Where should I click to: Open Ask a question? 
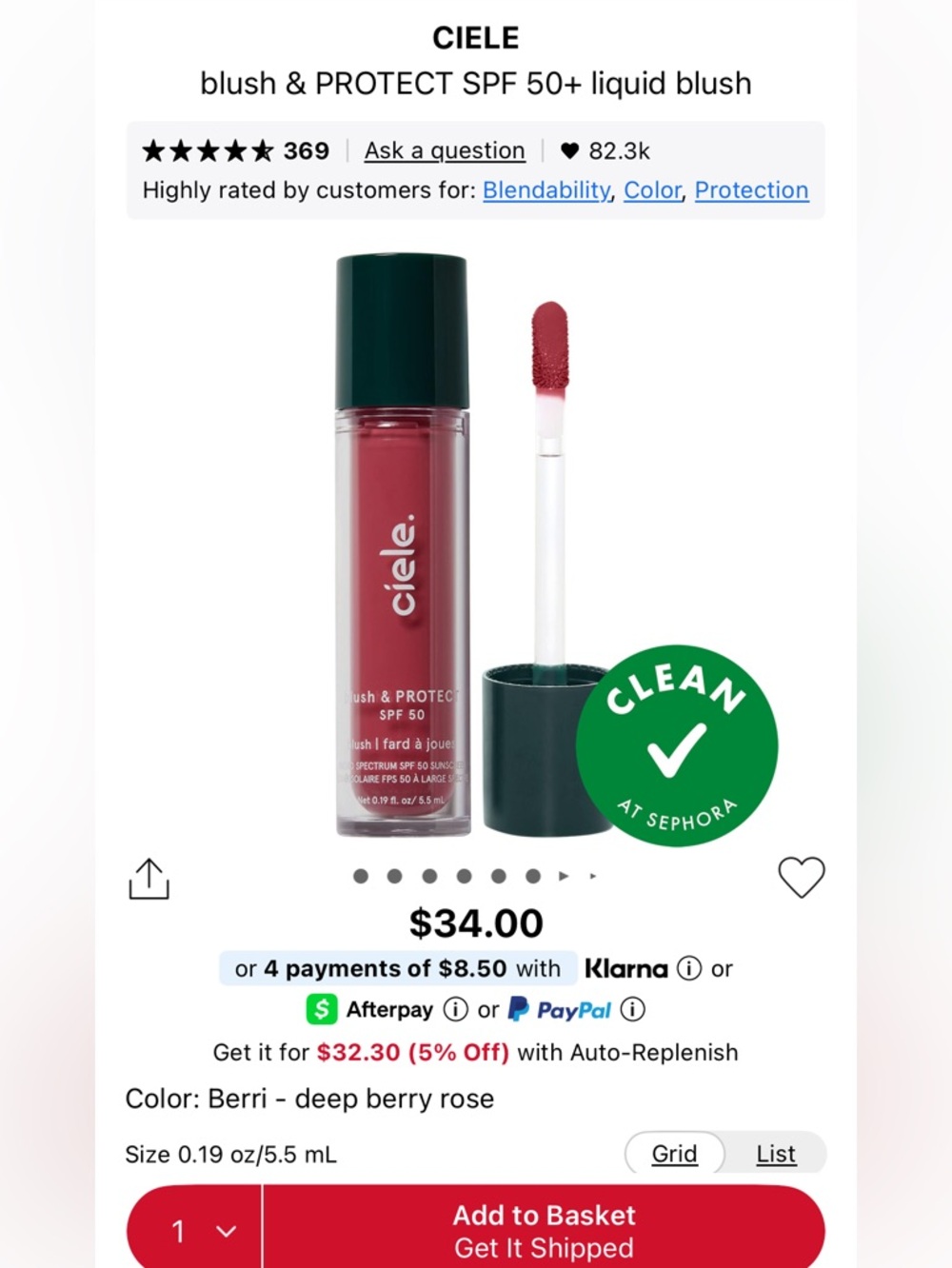444,149
